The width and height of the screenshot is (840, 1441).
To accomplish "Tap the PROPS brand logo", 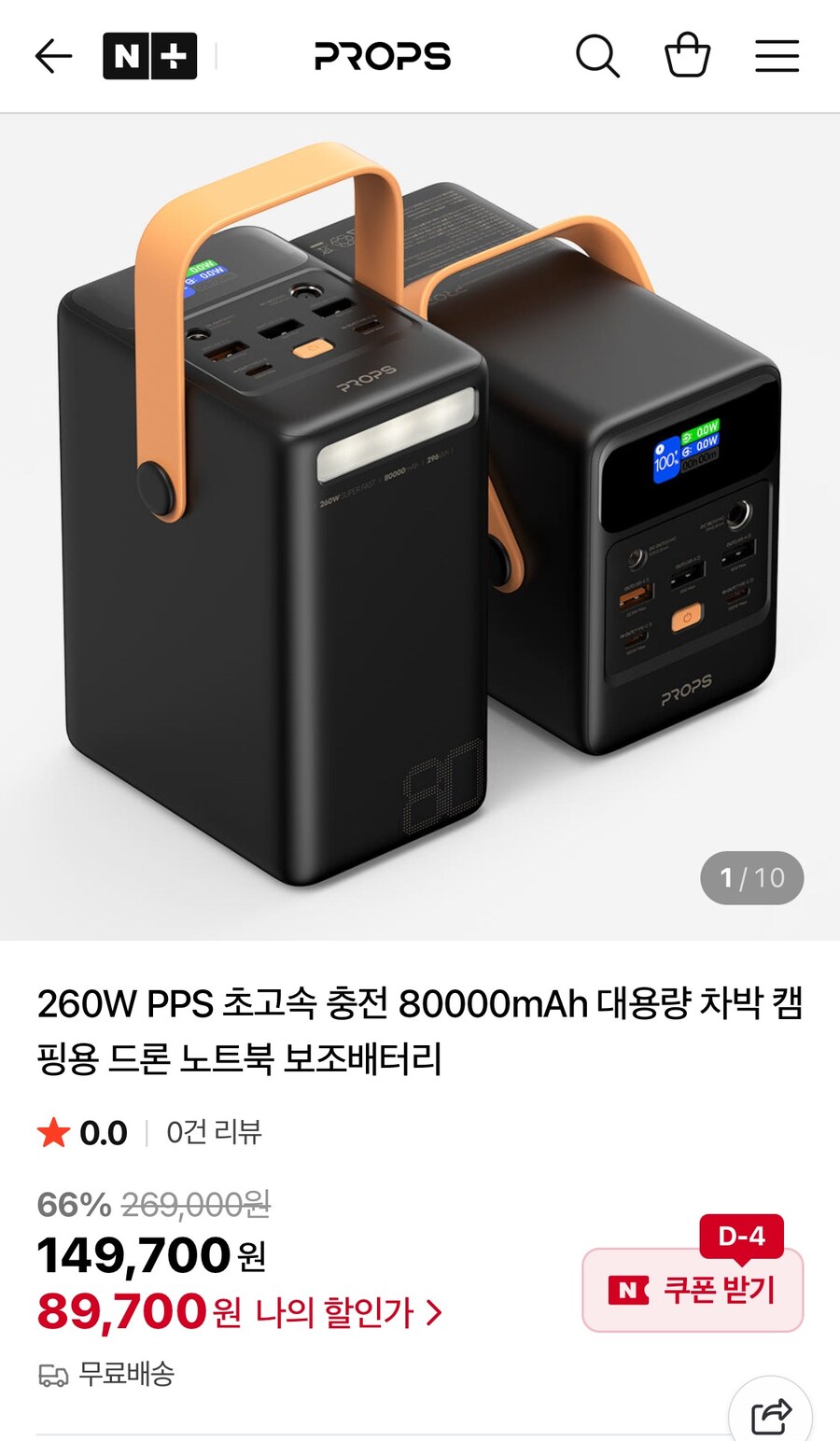I will coord(383,56).
